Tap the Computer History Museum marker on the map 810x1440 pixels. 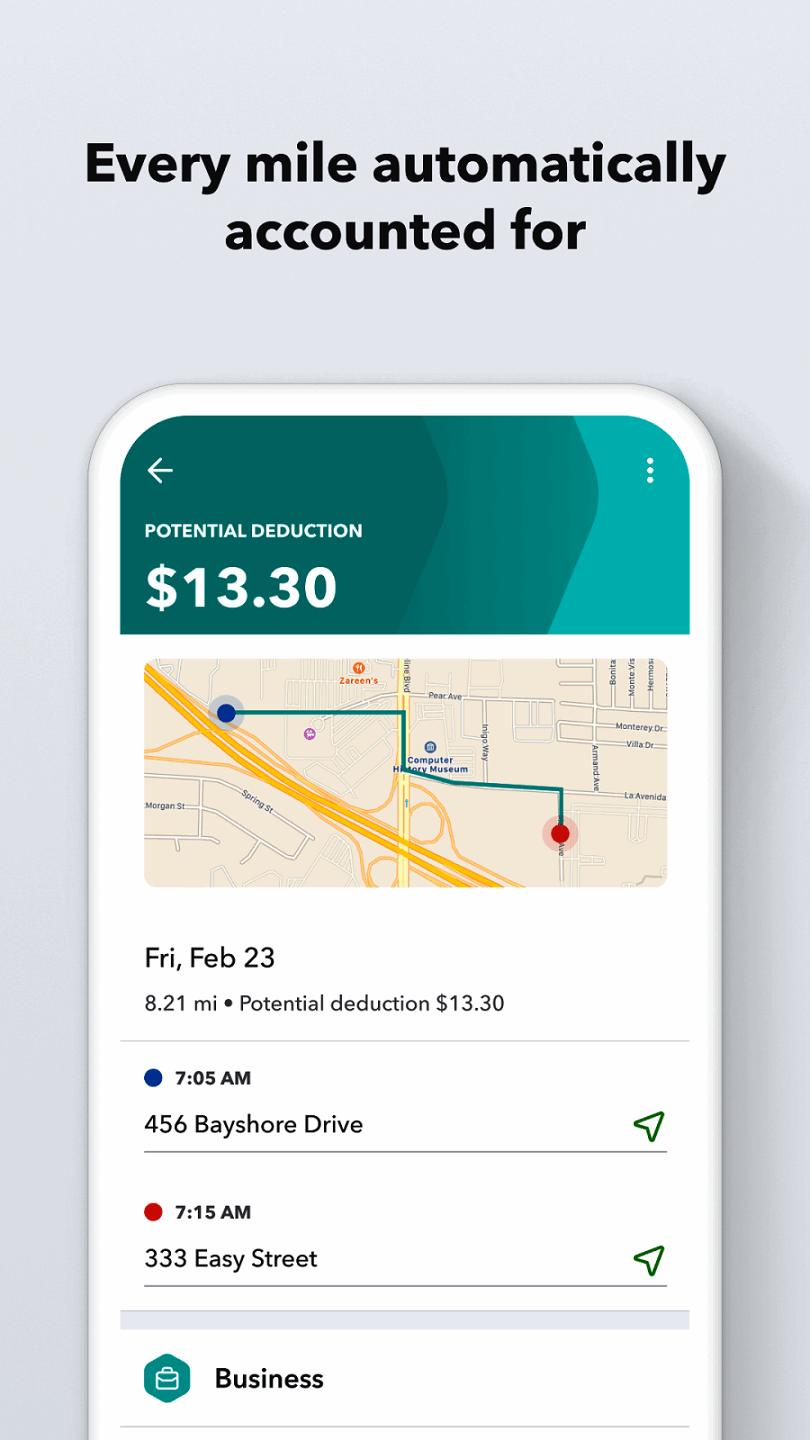coord(432,747)
